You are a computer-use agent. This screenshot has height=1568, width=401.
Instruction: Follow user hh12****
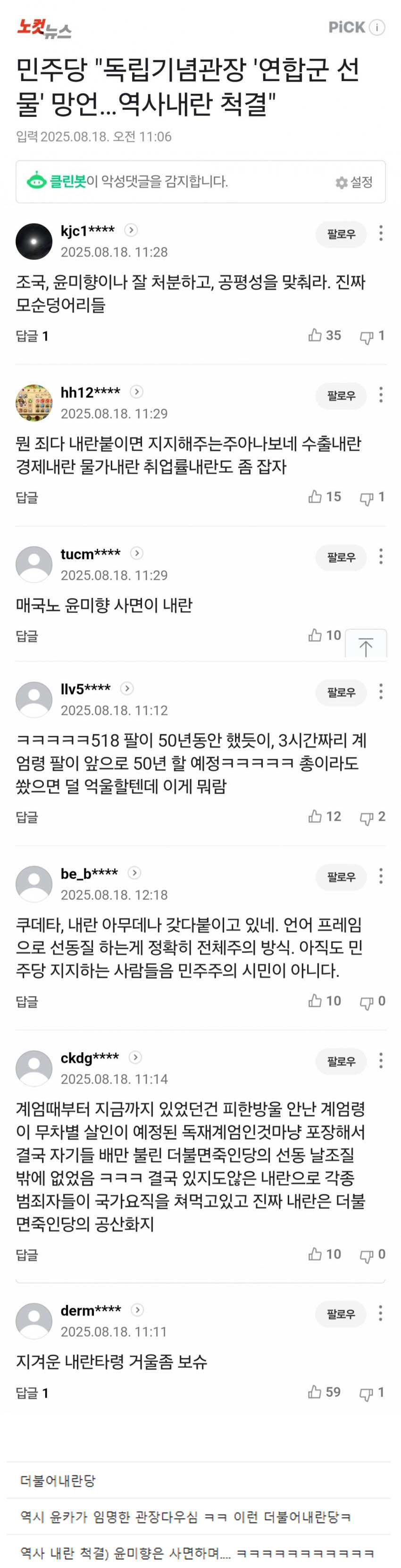coord(341,396)
